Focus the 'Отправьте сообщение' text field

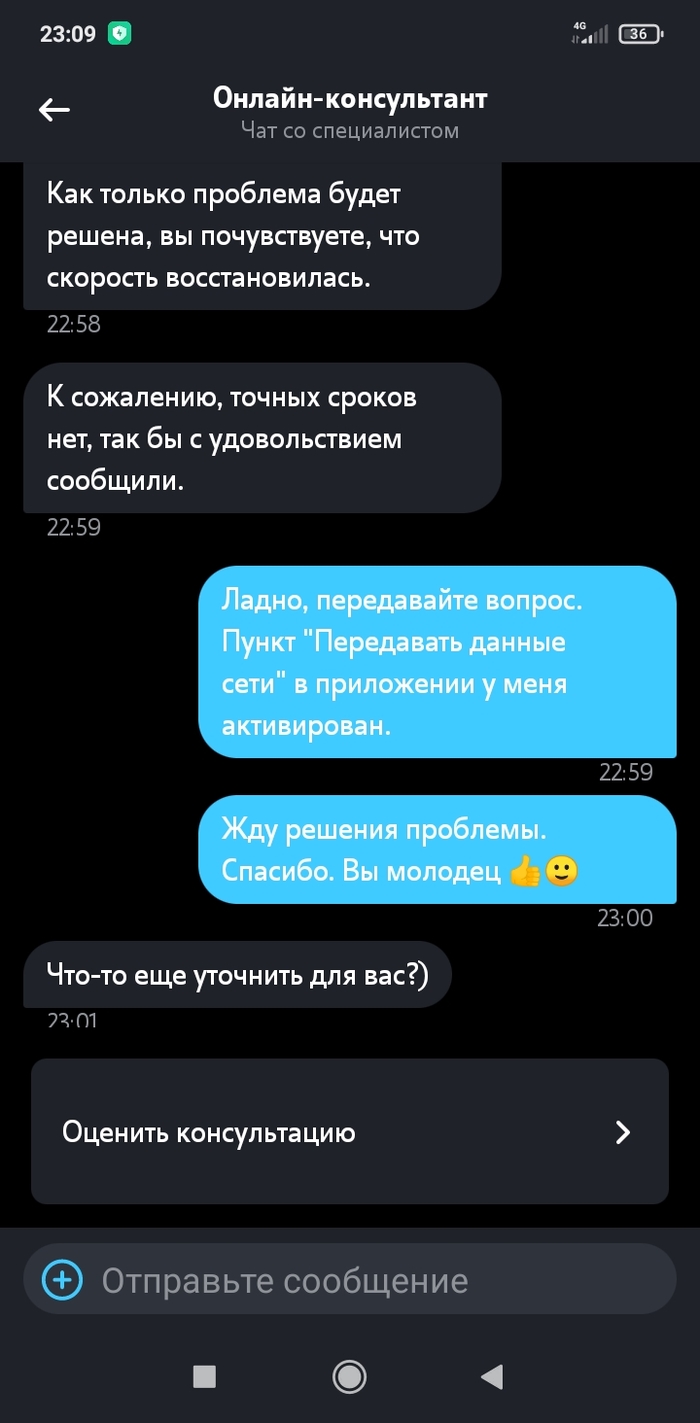380,1280
